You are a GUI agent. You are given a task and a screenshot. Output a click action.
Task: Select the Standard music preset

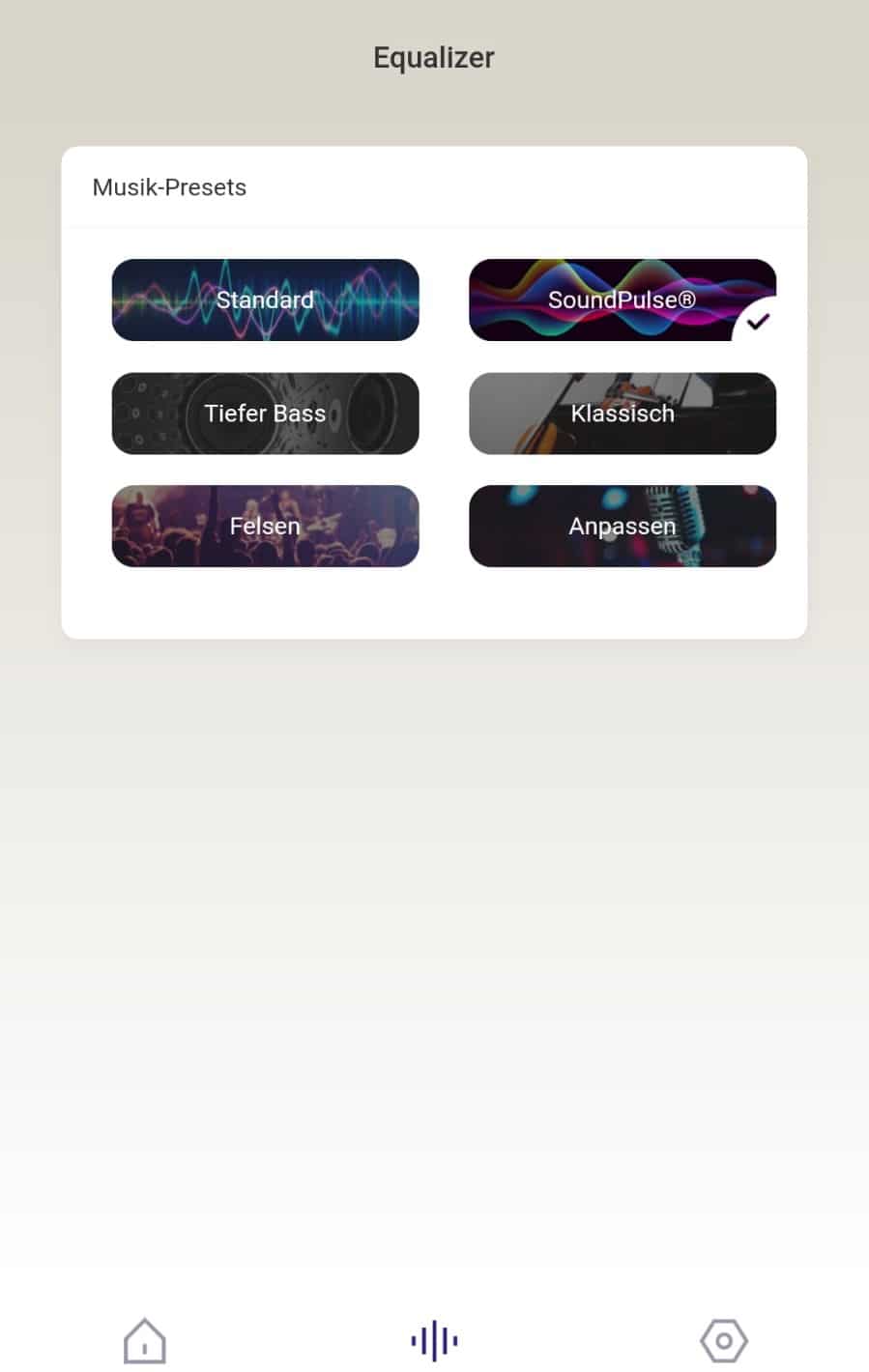265,300
